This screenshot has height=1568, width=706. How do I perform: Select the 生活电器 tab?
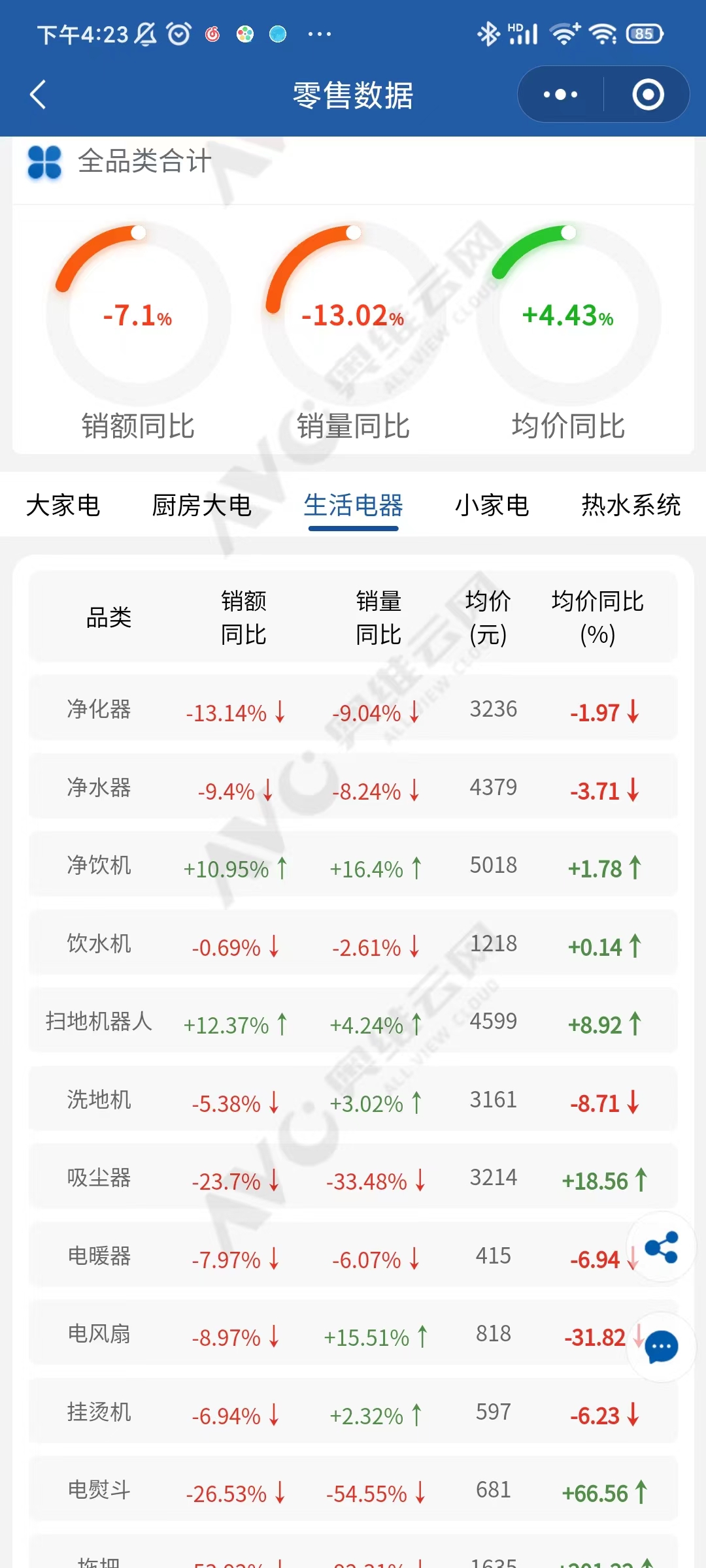(353, 505)
